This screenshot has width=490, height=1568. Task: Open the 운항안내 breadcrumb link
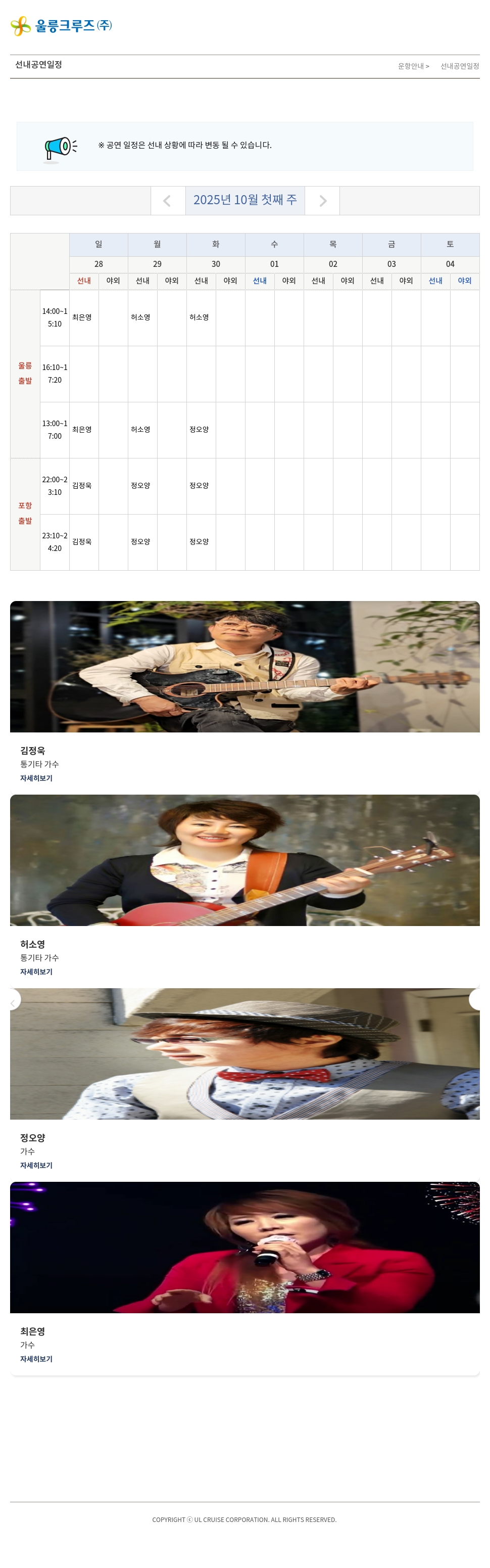coord(412,66)
